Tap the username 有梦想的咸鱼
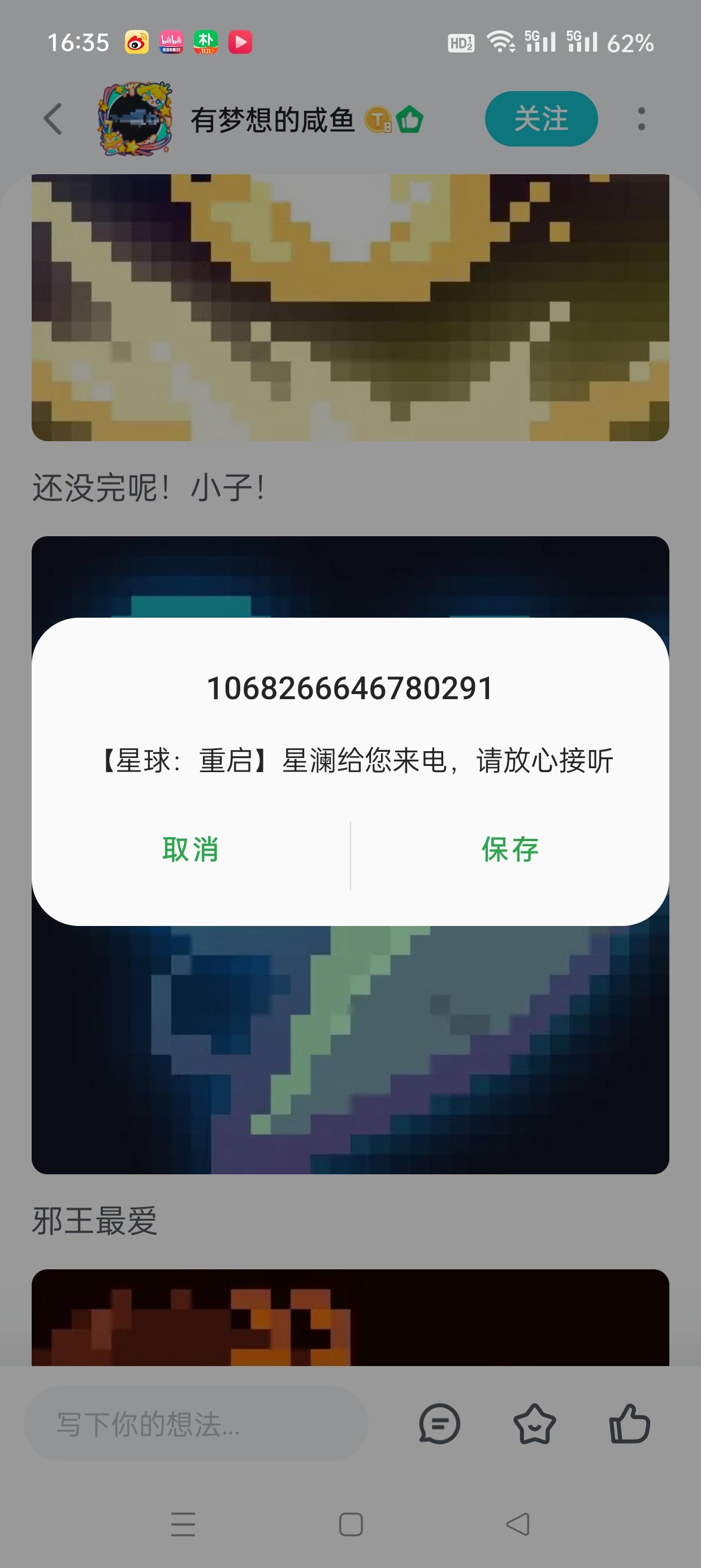This screenshot has width=701, height=1568. coord(273,119)
